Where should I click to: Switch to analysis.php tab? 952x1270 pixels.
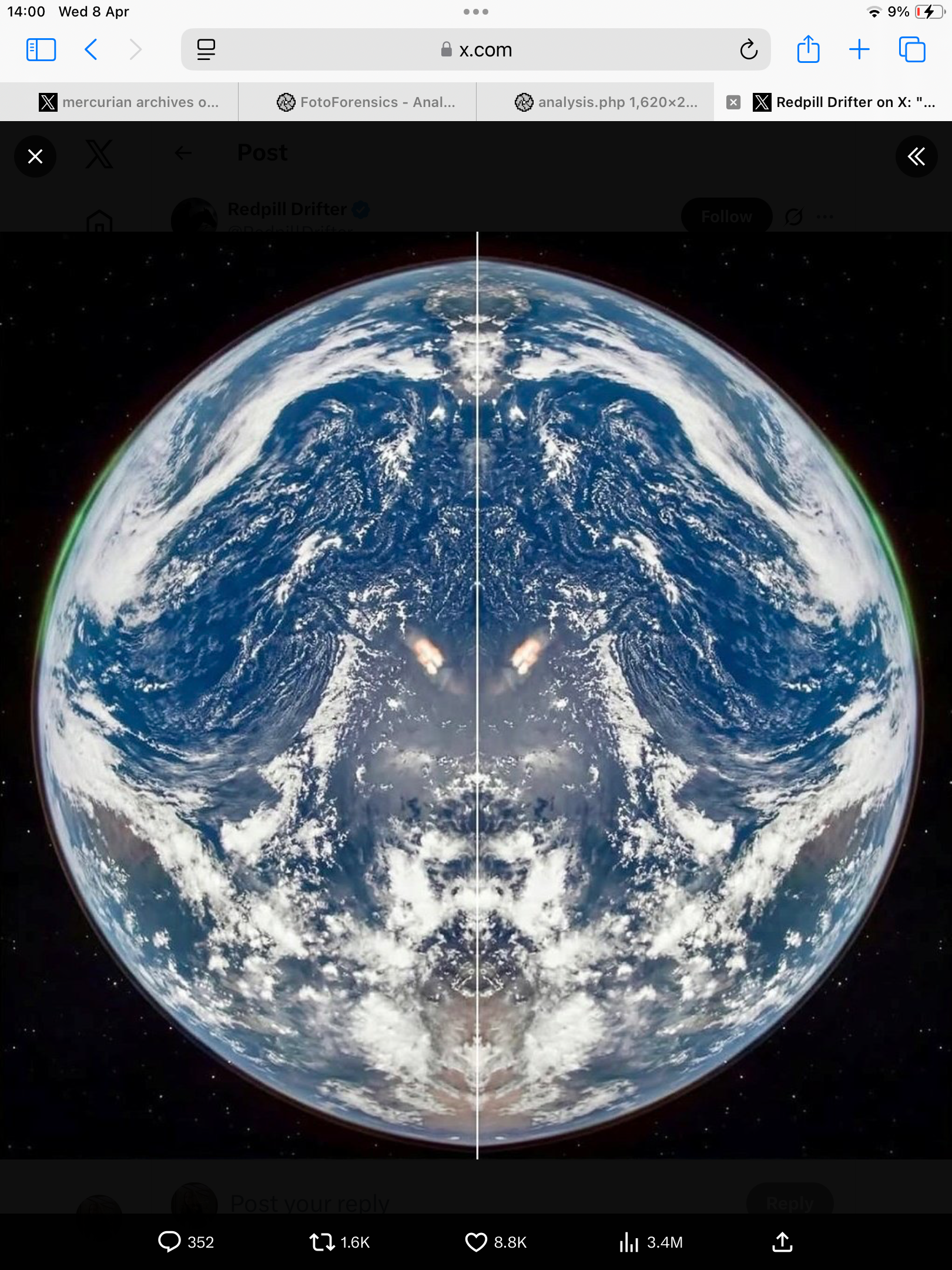coord(605,102)
